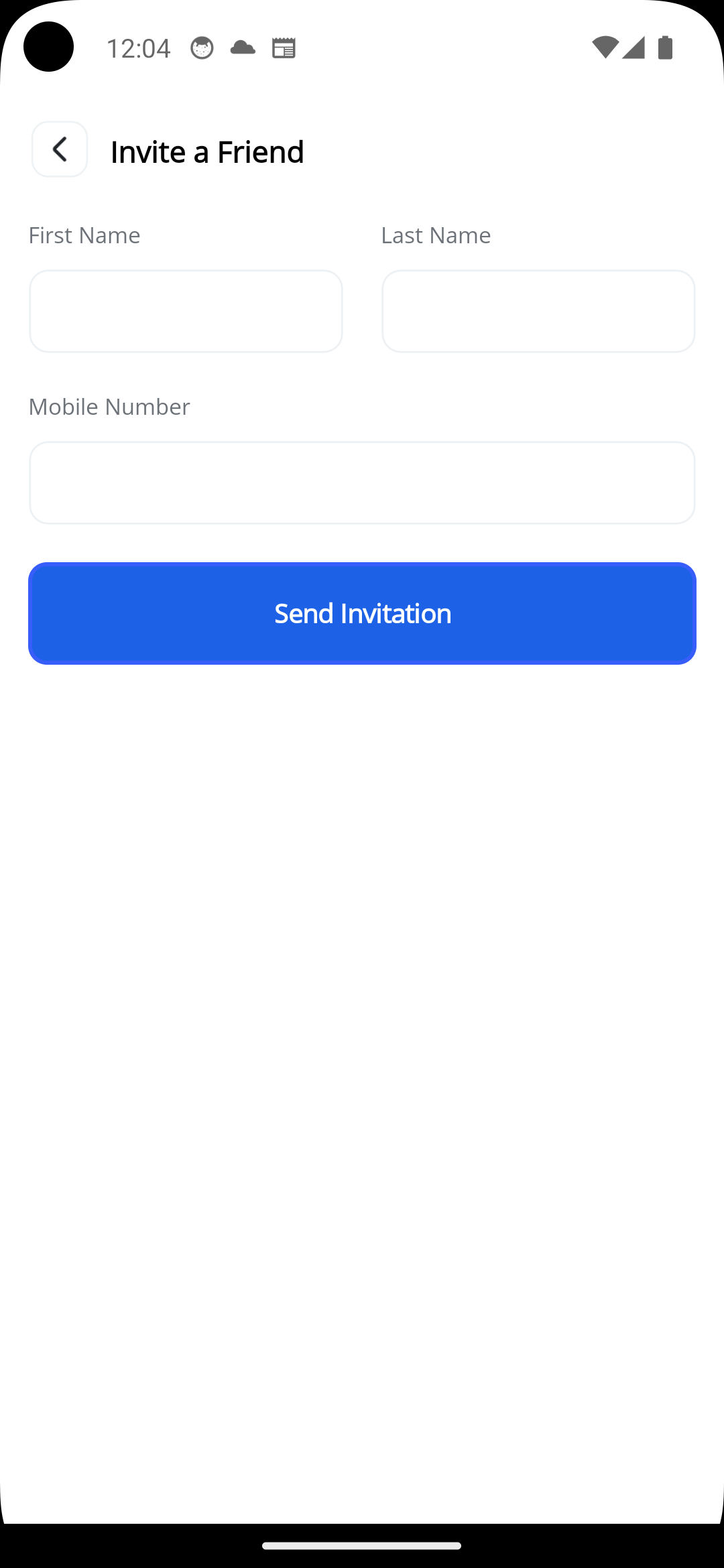
Task: Focus the First Name field
Action: coord(186,312)
